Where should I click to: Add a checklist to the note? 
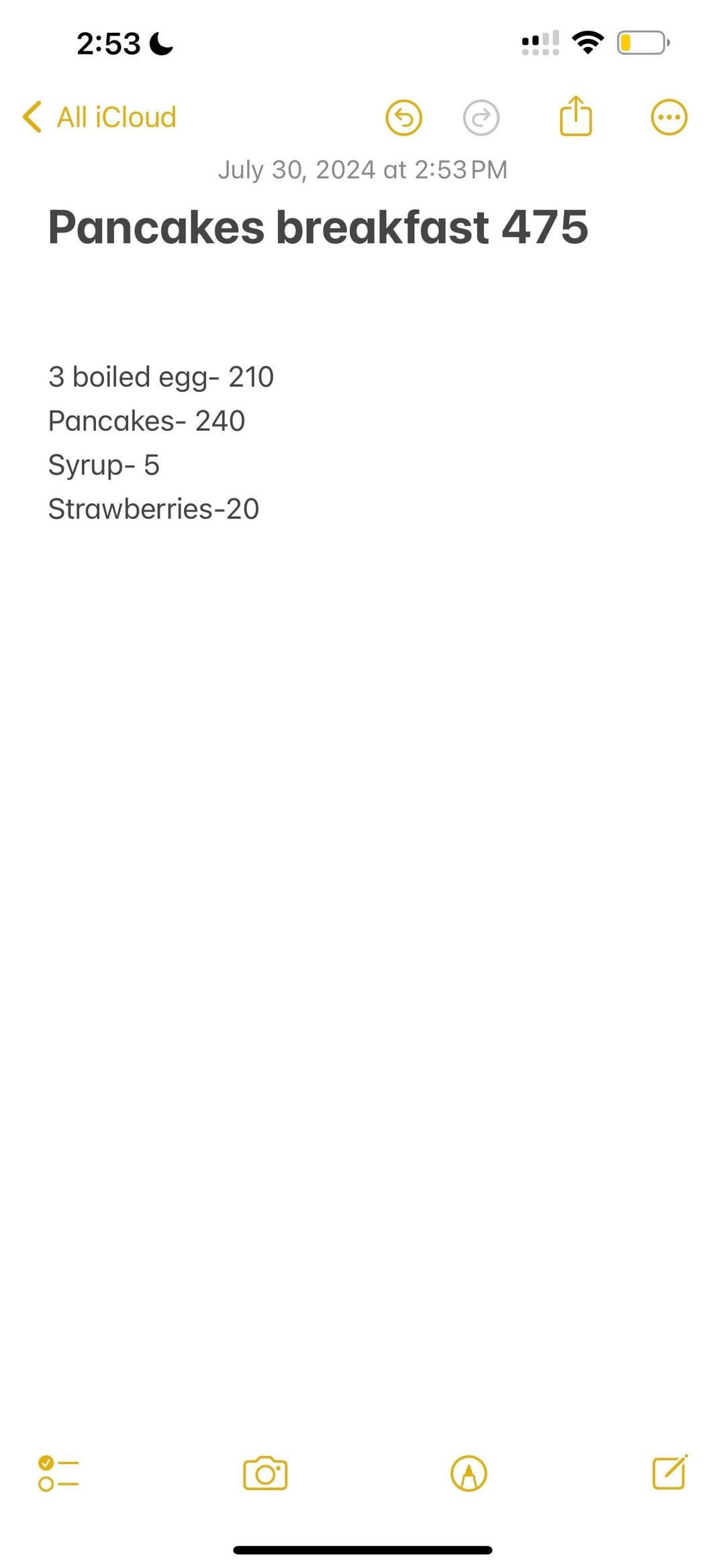pyautogui.click(x=58, y=1473)
